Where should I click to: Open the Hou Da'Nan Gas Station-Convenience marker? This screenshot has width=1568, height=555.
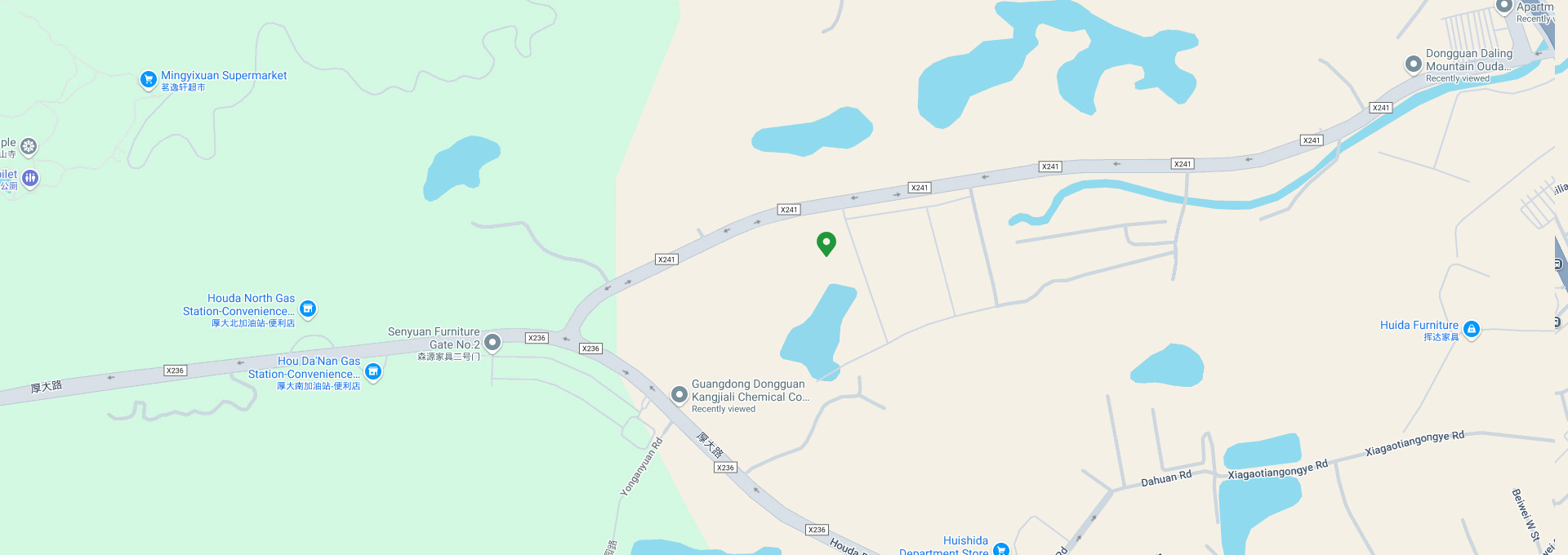pos(373,372)
